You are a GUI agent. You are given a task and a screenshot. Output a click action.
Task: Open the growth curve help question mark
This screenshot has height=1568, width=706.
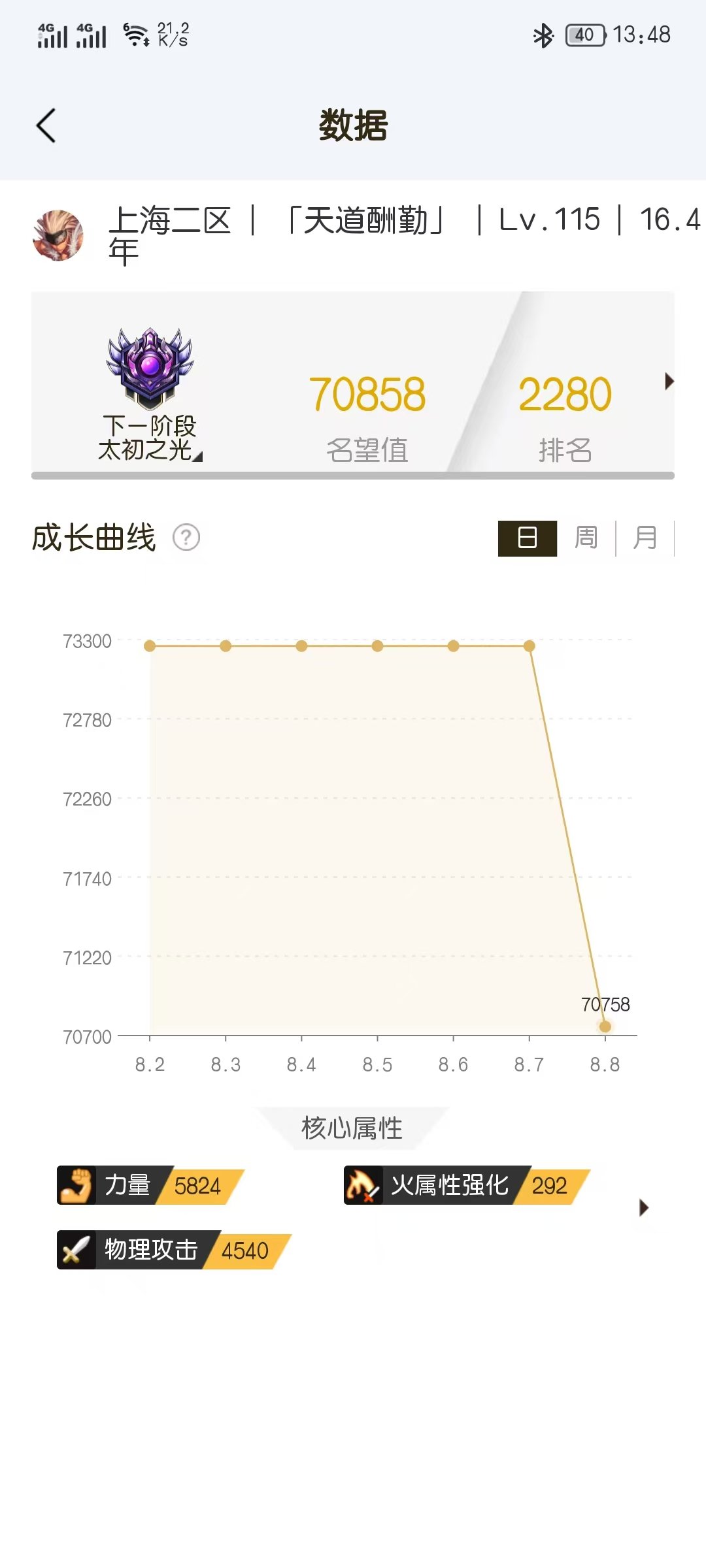tap(186, 538)
